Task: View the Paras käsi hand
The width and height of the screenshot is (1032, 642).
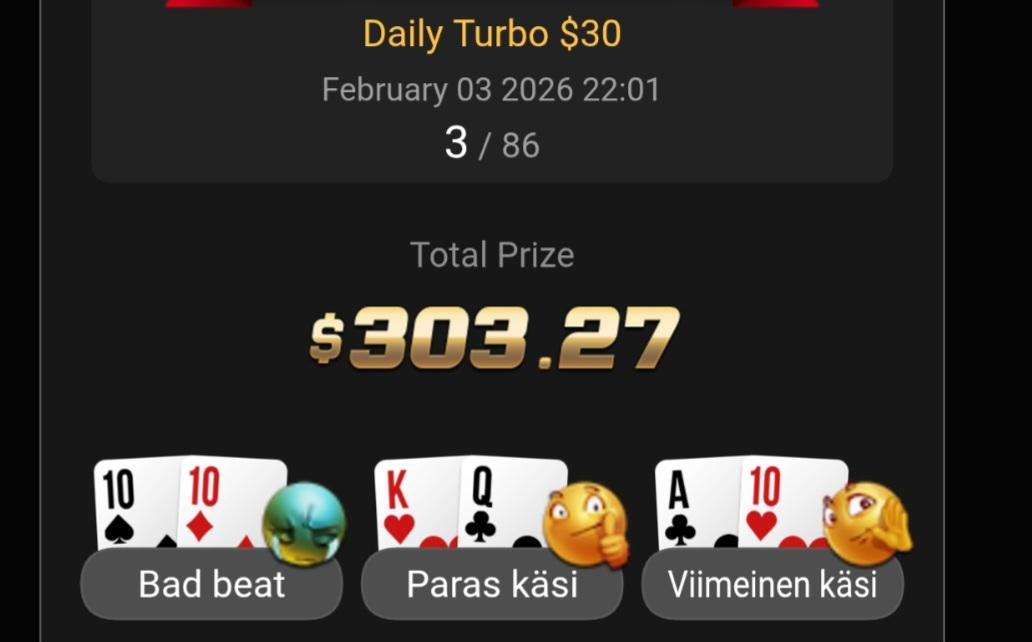Action: 491,584
